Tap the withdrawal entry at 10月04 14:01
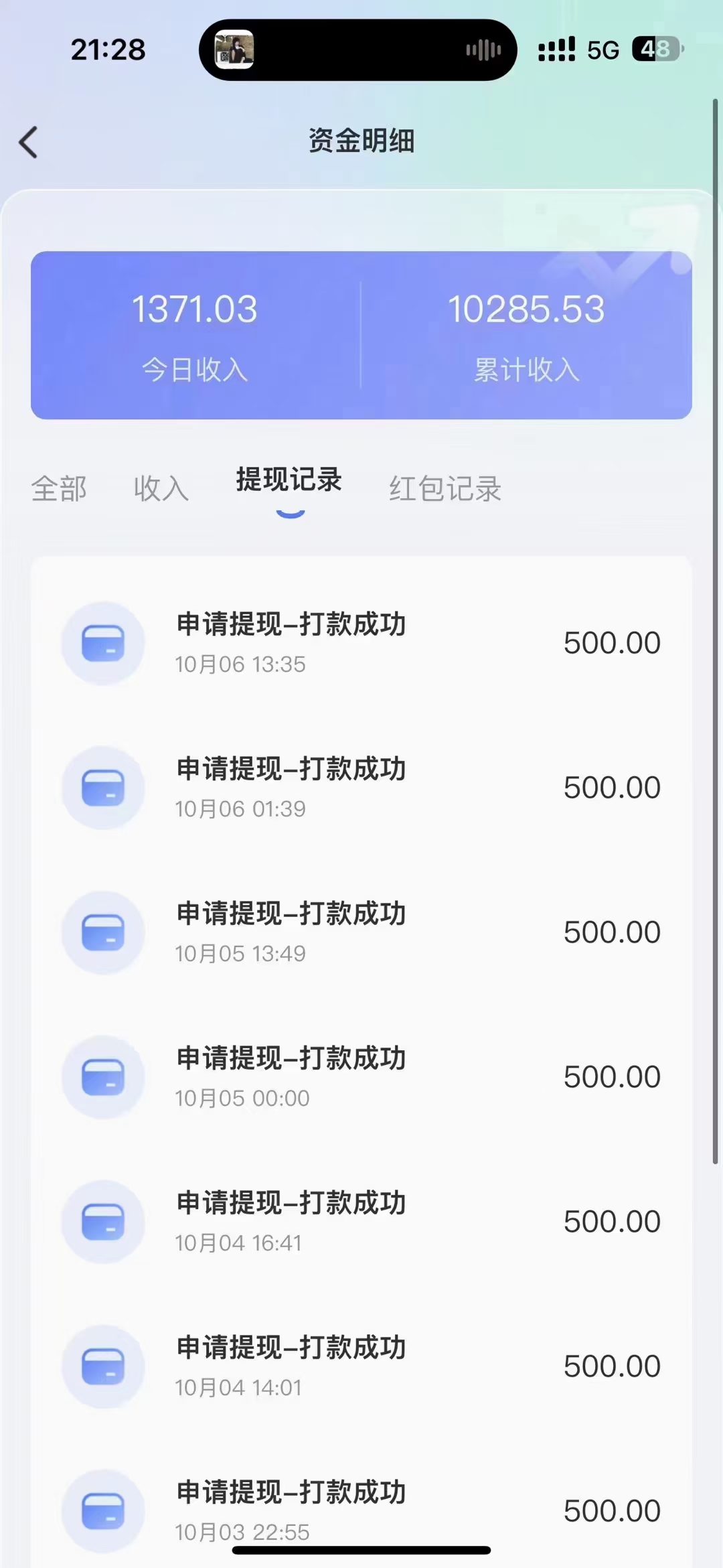This screenshot has width=723, height=1568. 361,1366
